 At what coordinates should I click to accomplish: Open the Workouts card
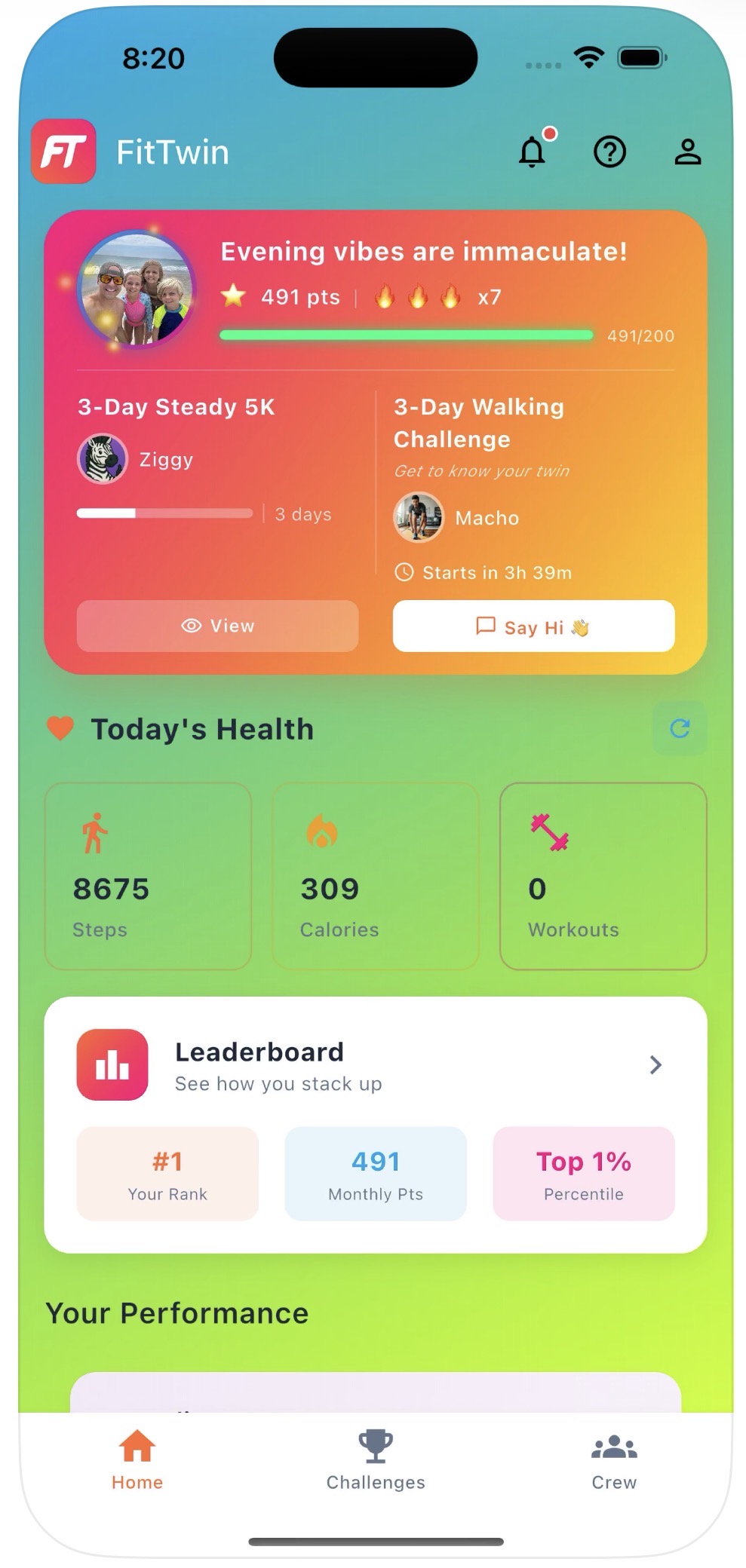click(x=603, y=876)
